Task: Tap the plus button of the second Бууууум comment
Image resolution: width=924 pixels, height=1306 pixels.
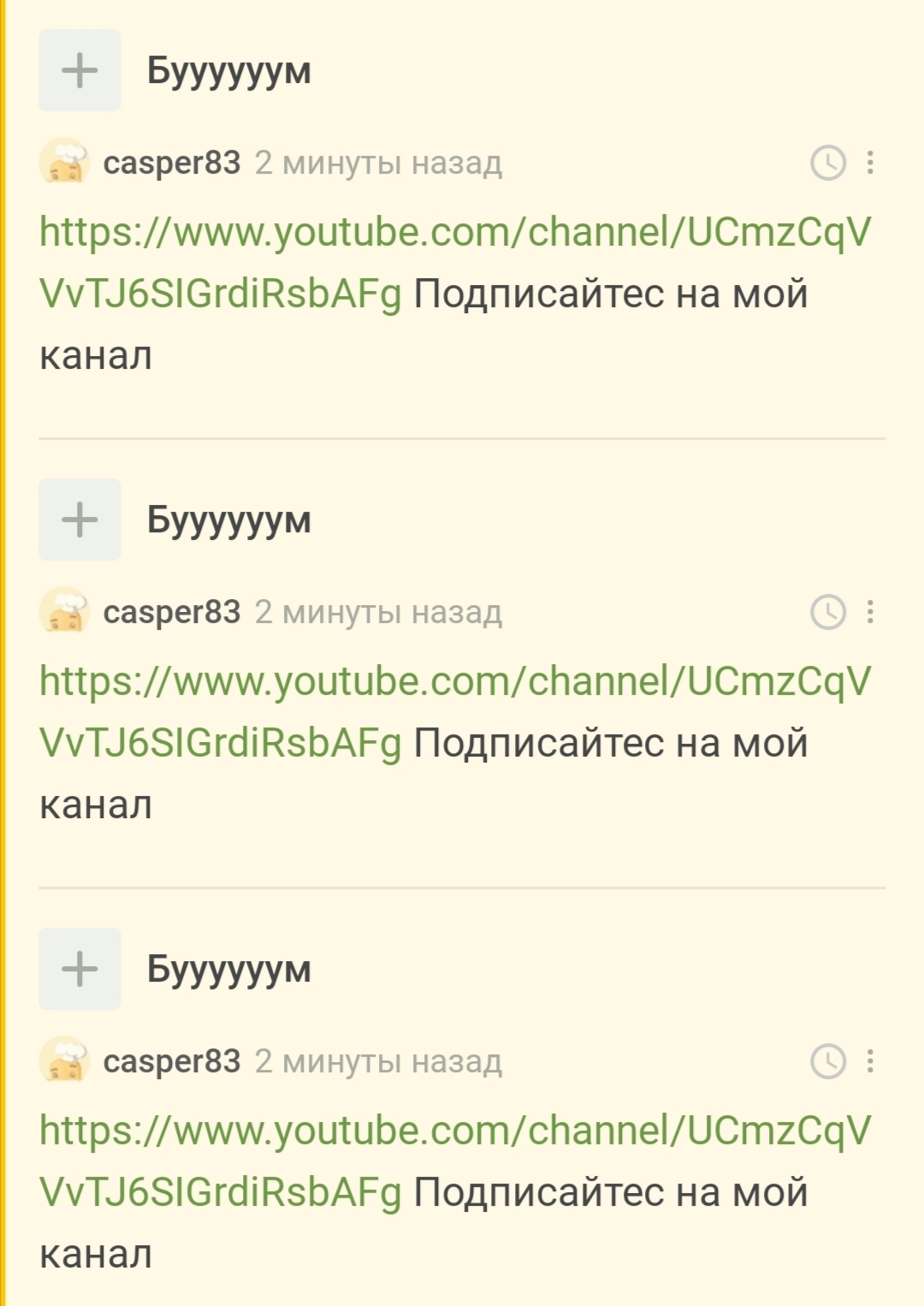Action: pyautogui.click(x=80, y=519)
